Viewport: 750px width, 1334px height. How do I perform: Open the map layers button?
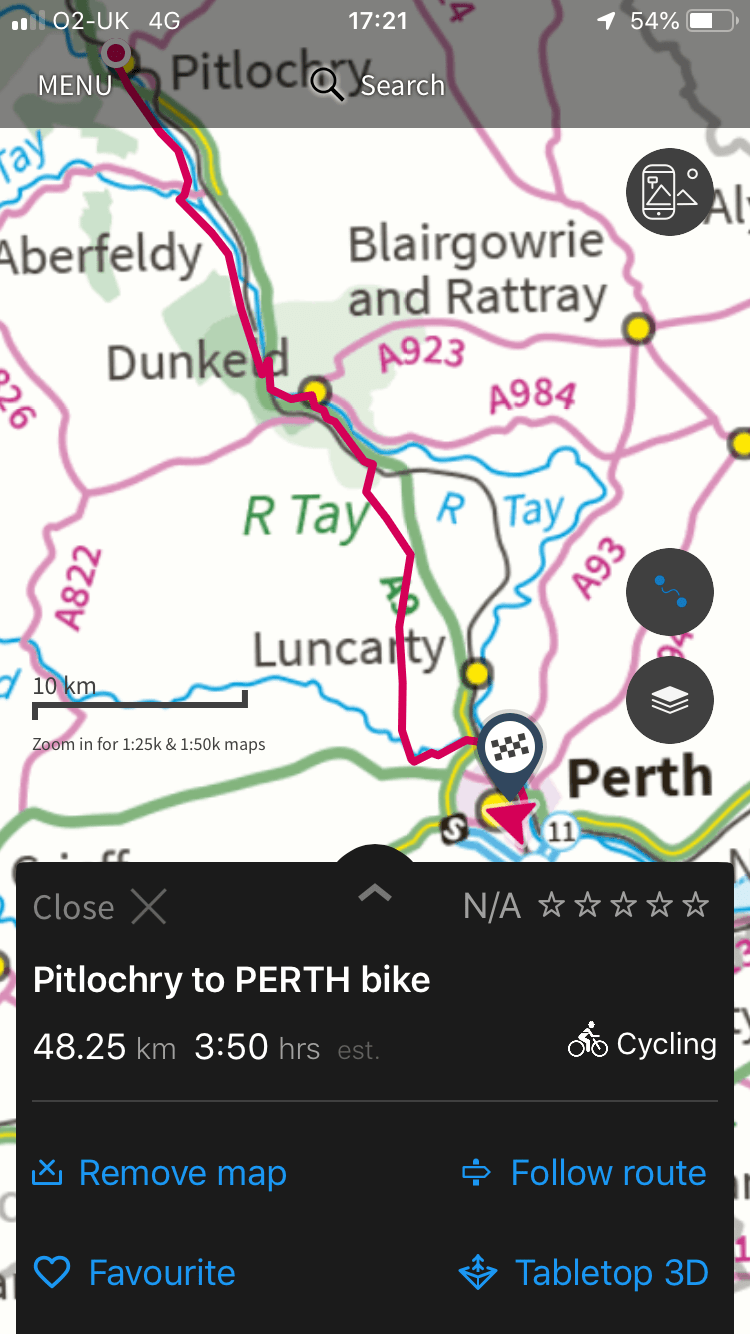click(x=669, y=701)
